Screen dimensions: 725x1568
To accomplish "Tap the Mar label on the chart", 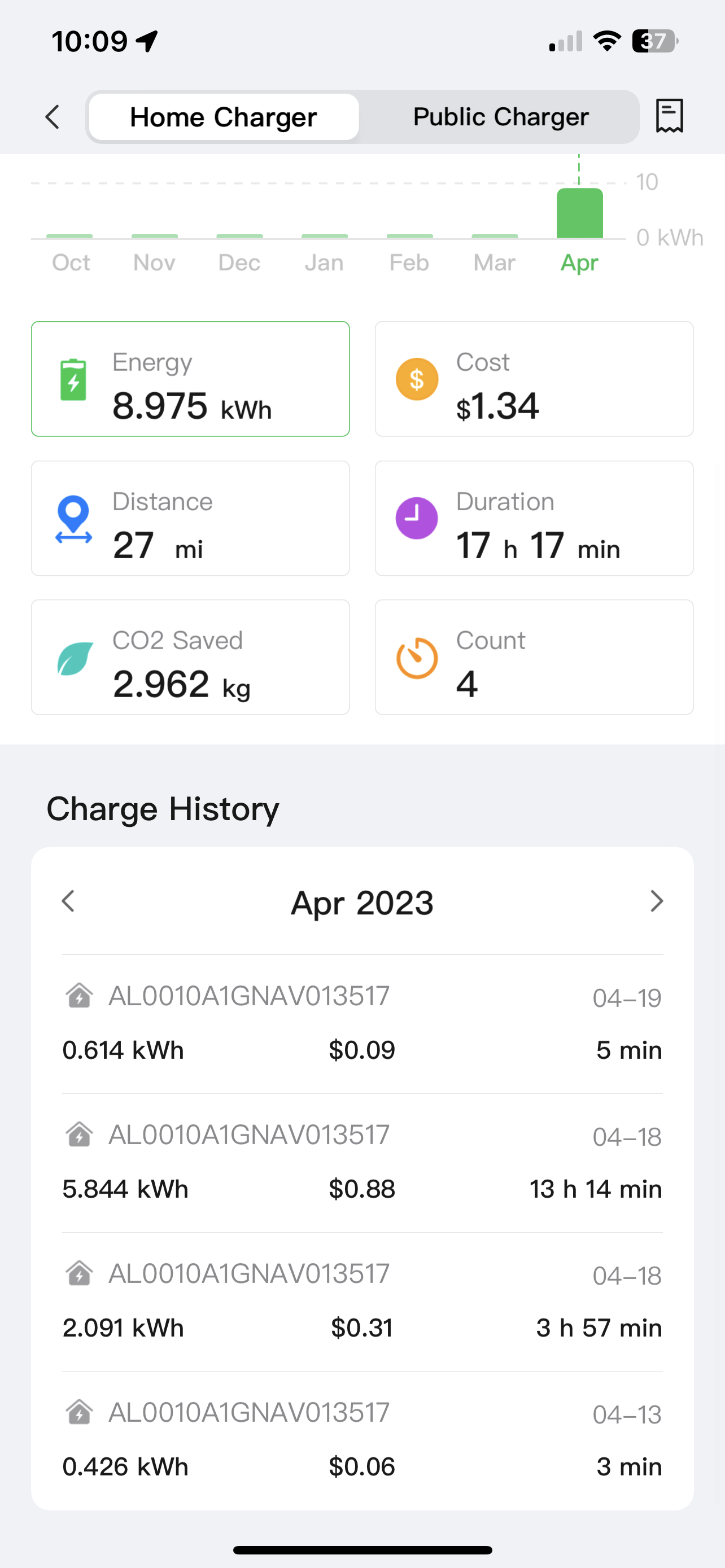I will click(494, 262).
